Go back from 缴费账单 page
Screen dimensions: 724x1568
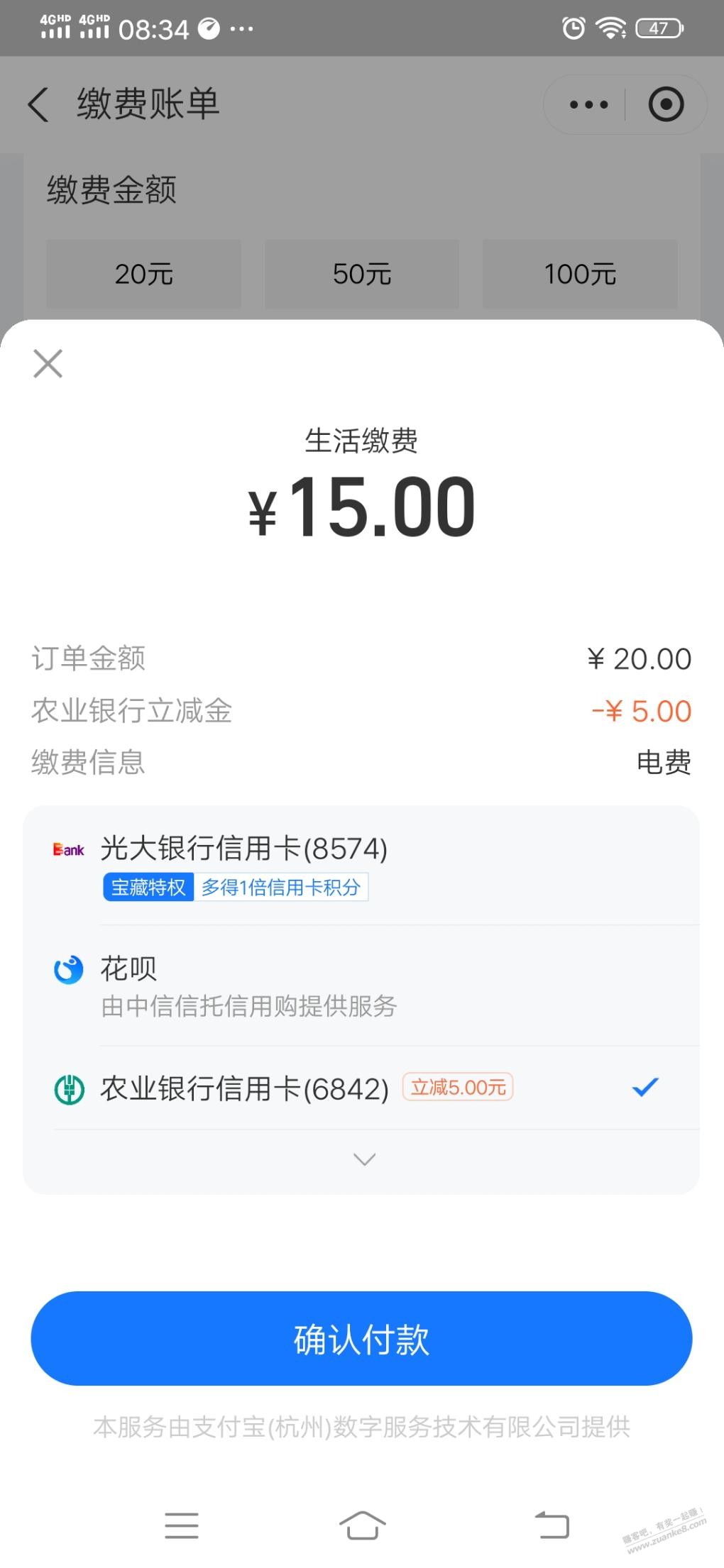(x=38, y=105)
